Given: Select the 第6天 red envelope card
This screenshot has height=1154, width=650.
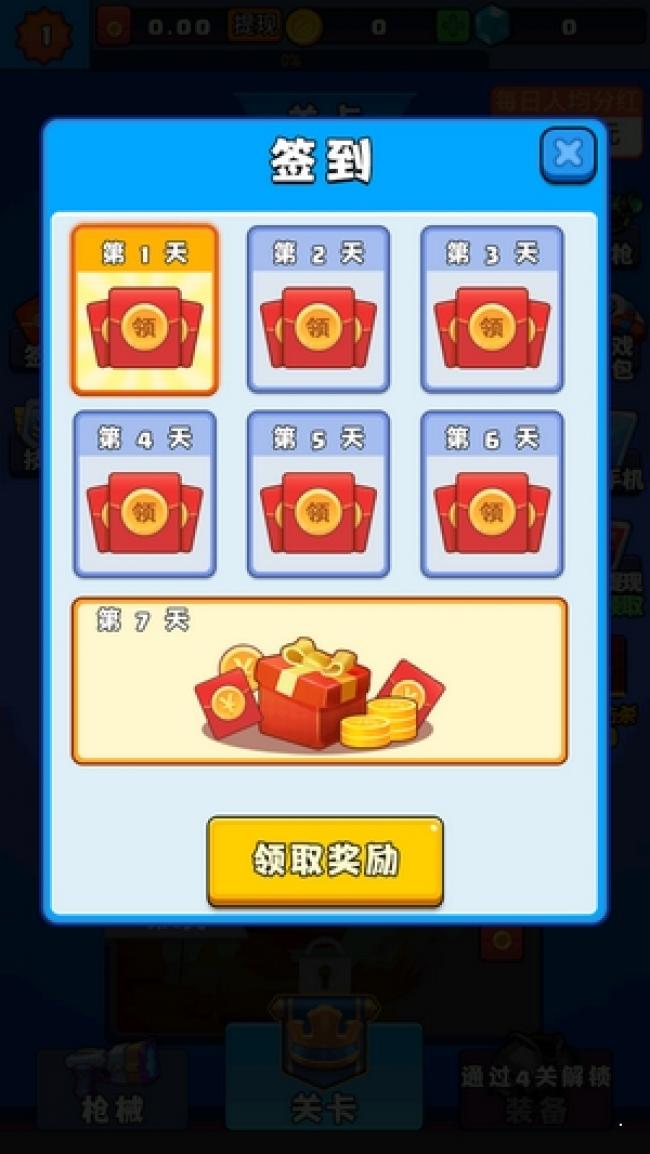Looking at the screenshot, I should tap(491, 494).
